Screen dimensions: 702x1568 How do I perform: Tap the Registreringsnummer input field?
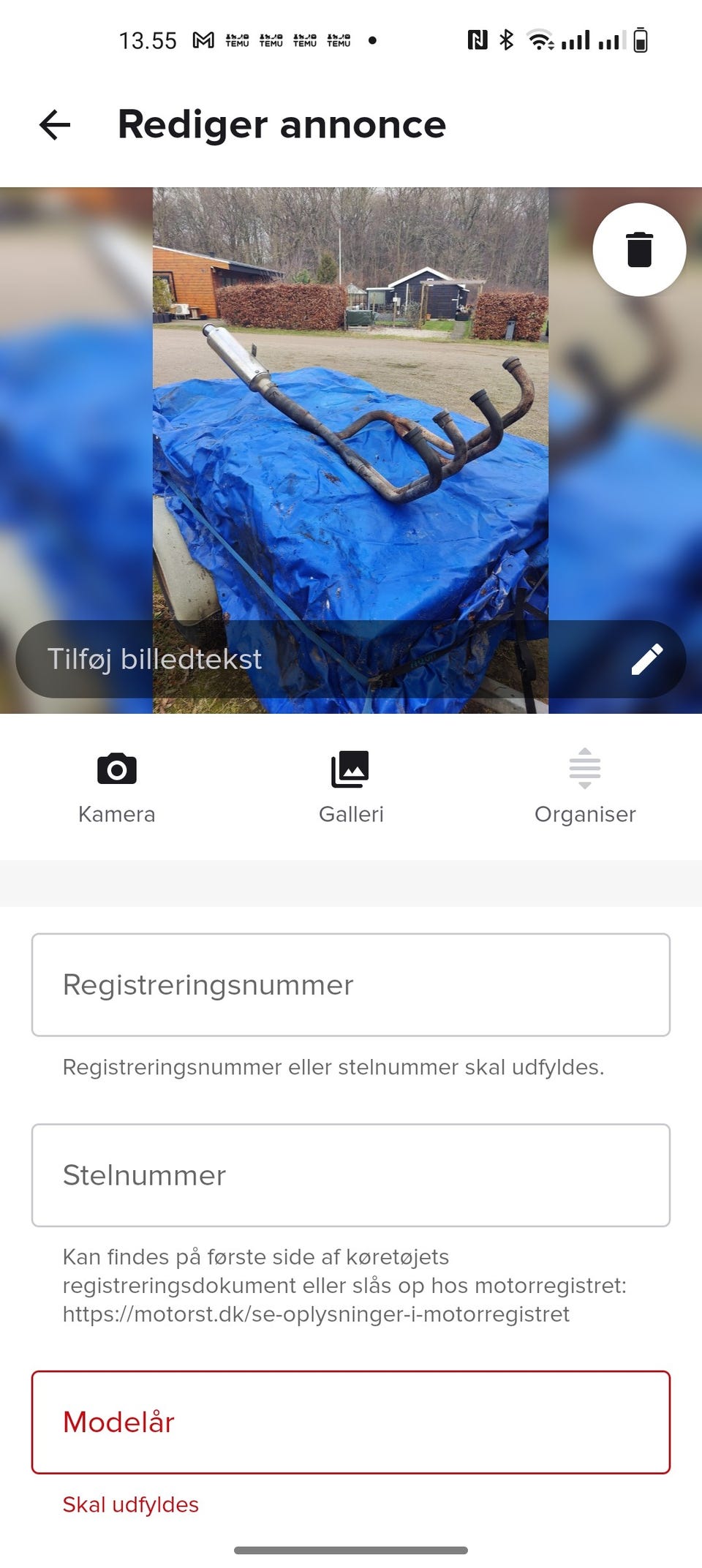[351, 984]
